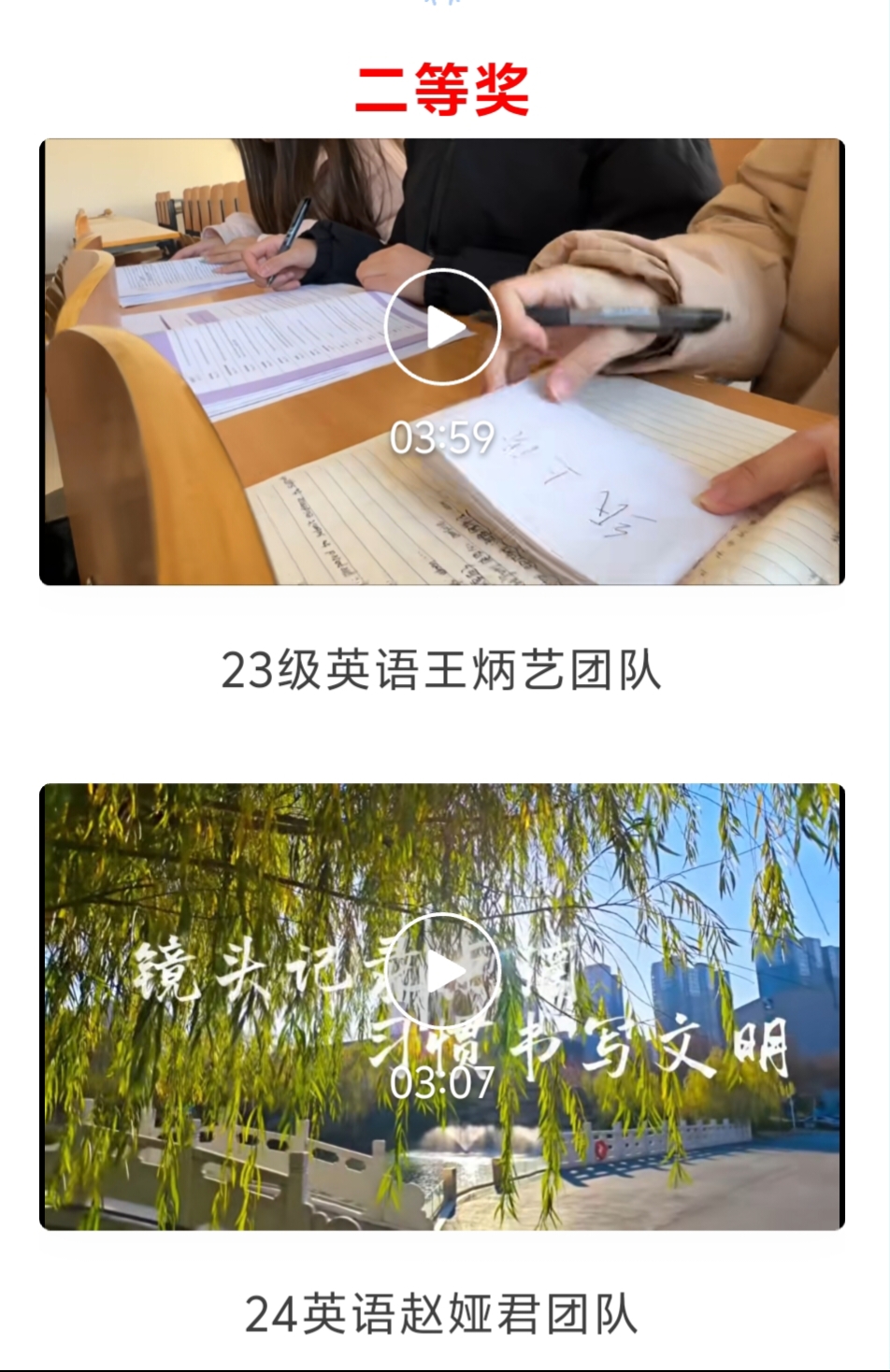This screenshot has height=1372, width=890.
Task: Play the 23级英语王炳艺团队 video
Action: tap(442, 327)
